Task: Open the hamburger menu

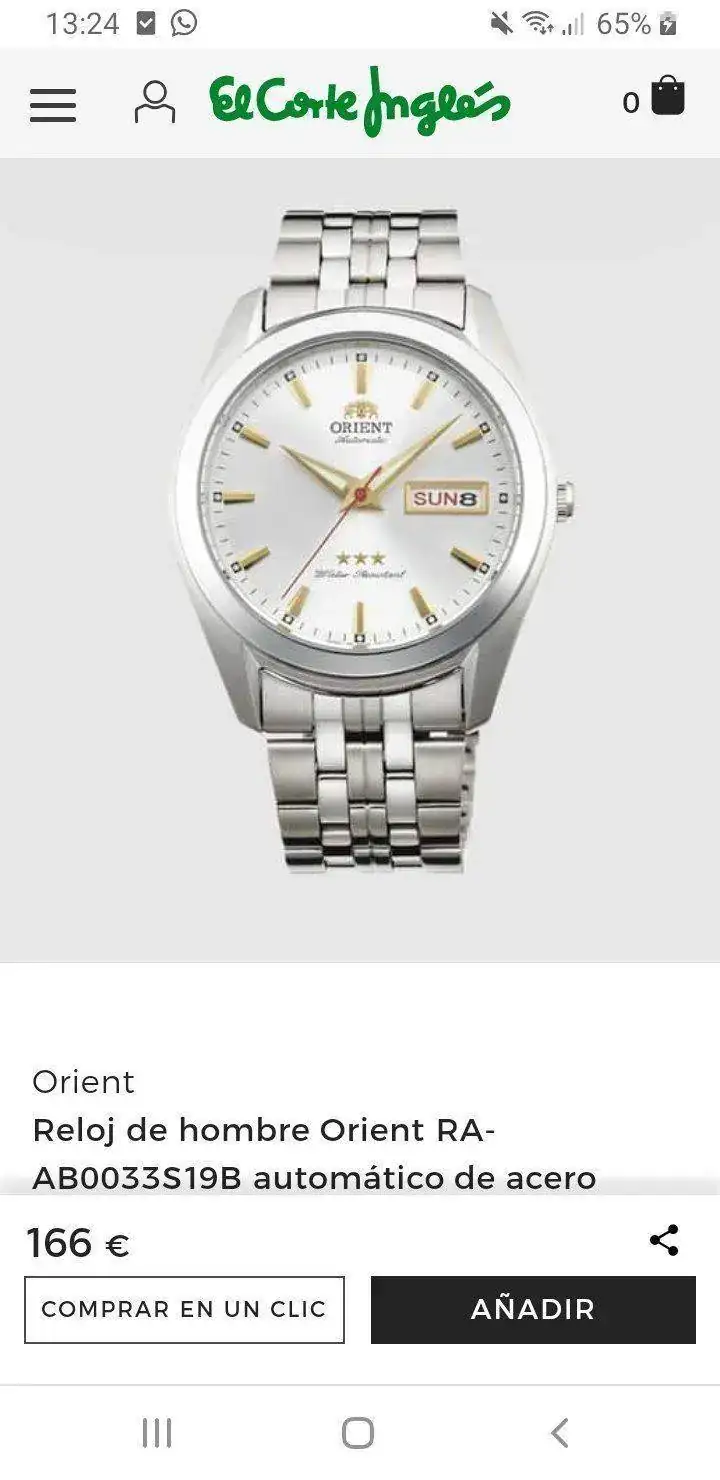Action: [x=53, y=104]
